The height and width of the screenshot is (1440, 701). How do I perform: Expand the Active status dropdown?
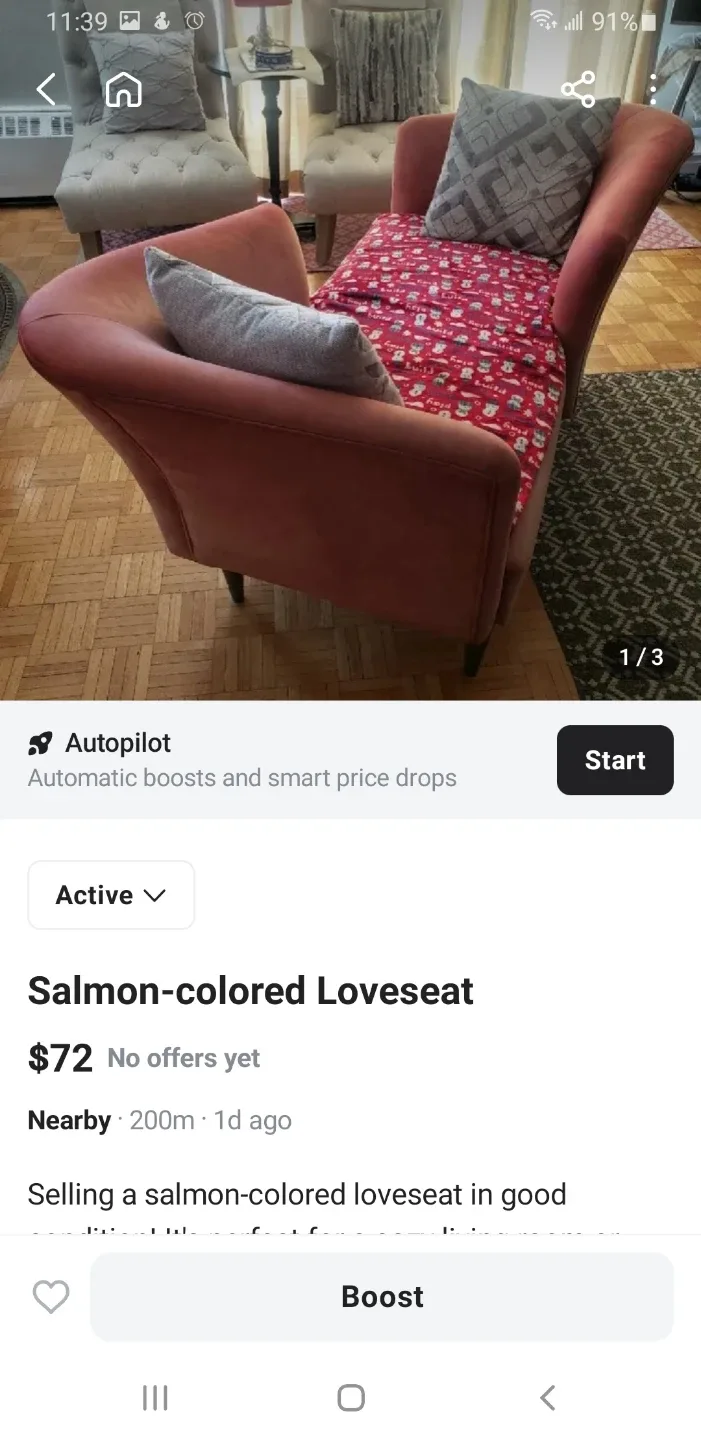111,895
